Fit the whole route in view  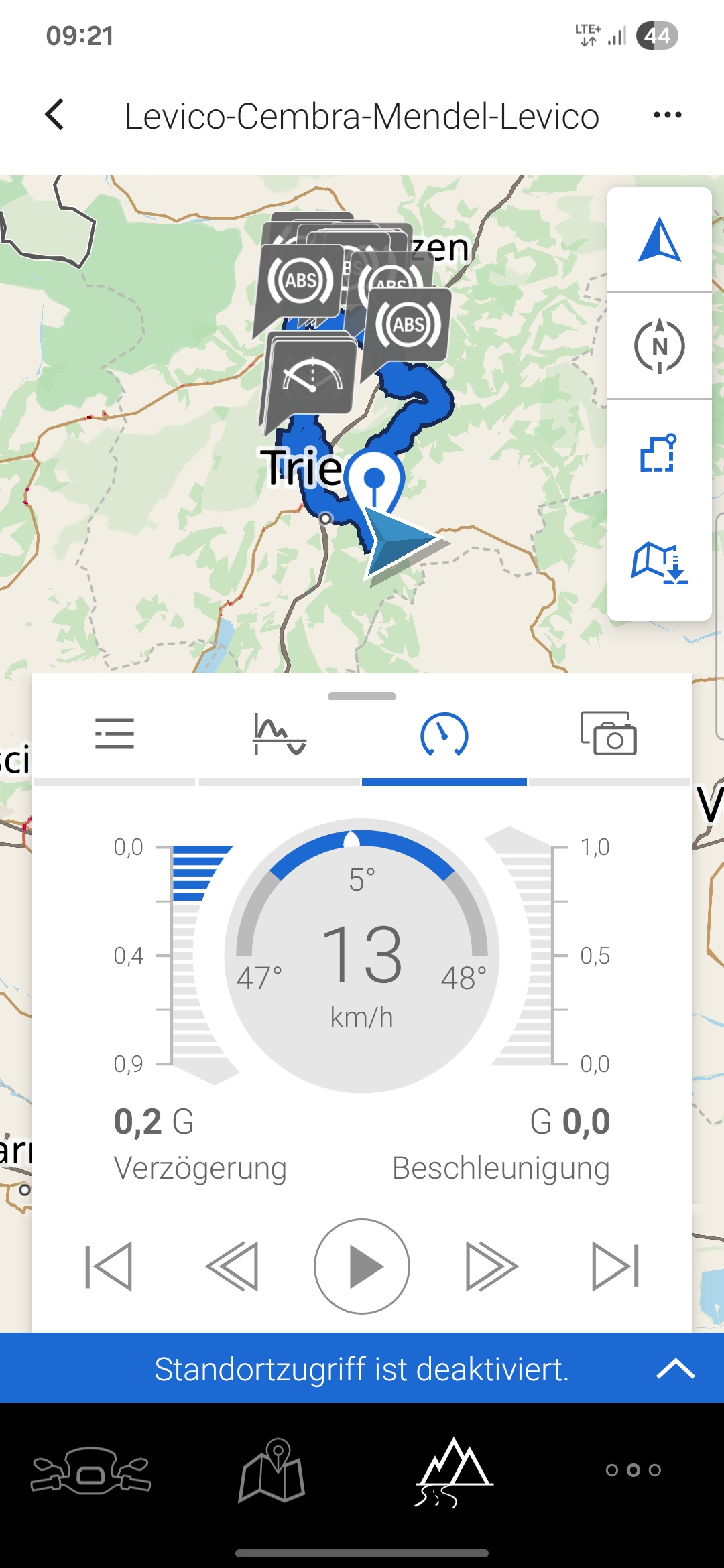coord(659,453)
